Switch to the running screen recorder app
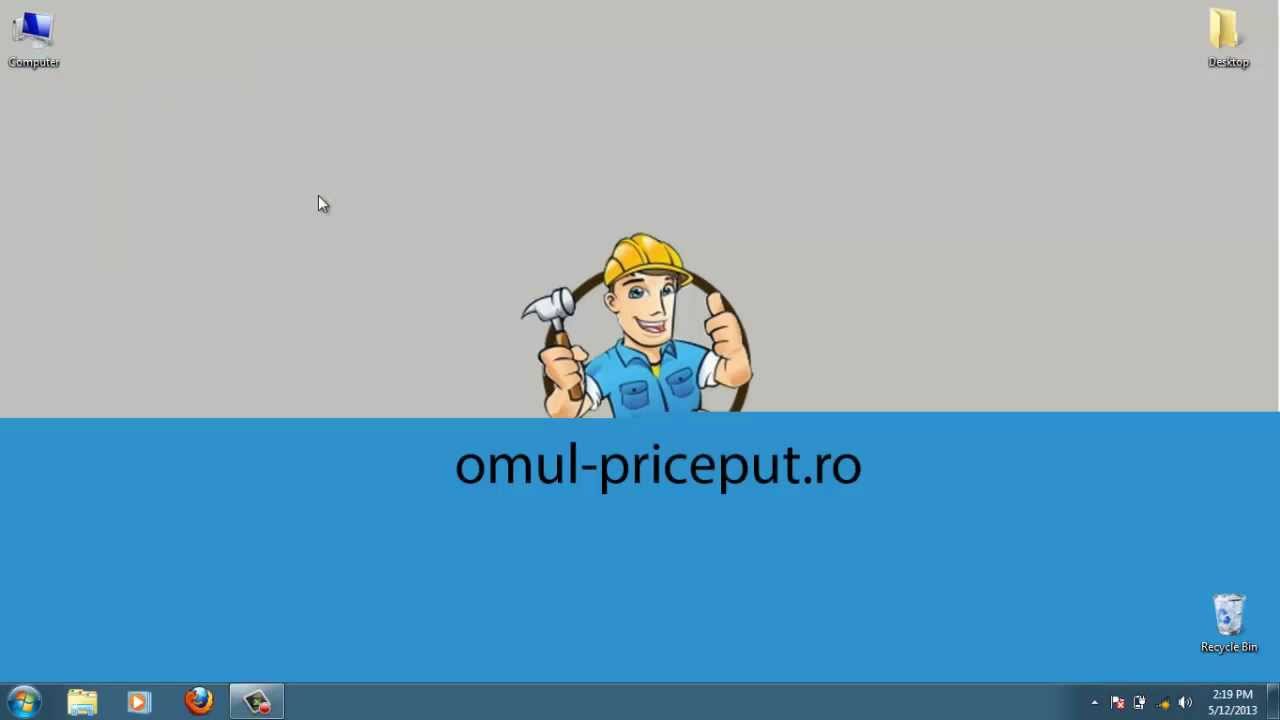The height and width of the screenshot is (720, 1280). pyautogui.click(x=257, y=702)
